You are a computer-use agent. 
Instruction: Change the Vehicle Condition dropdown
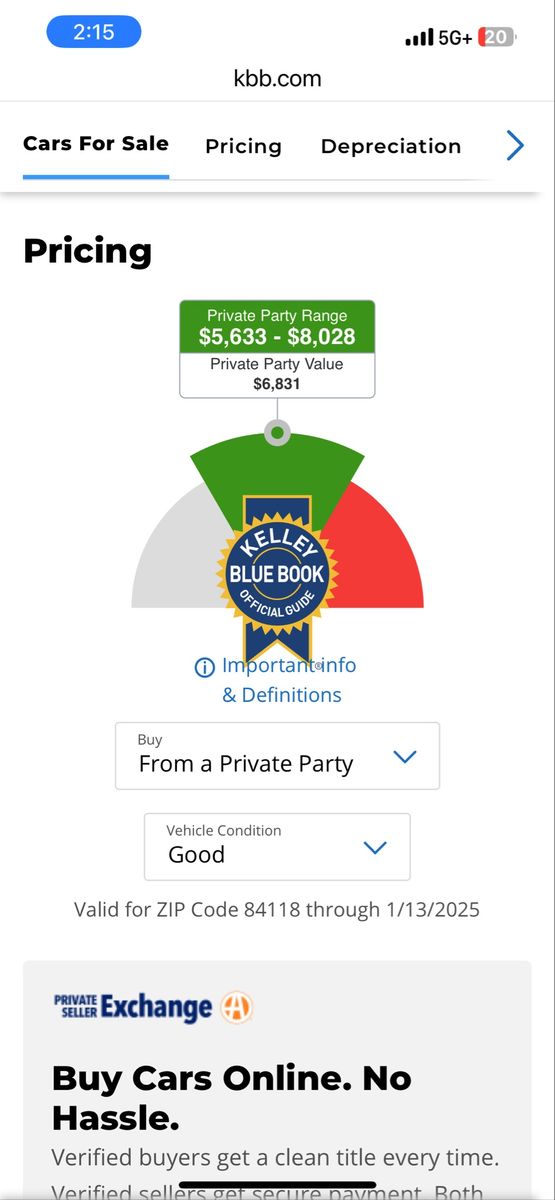coord(277,846)
